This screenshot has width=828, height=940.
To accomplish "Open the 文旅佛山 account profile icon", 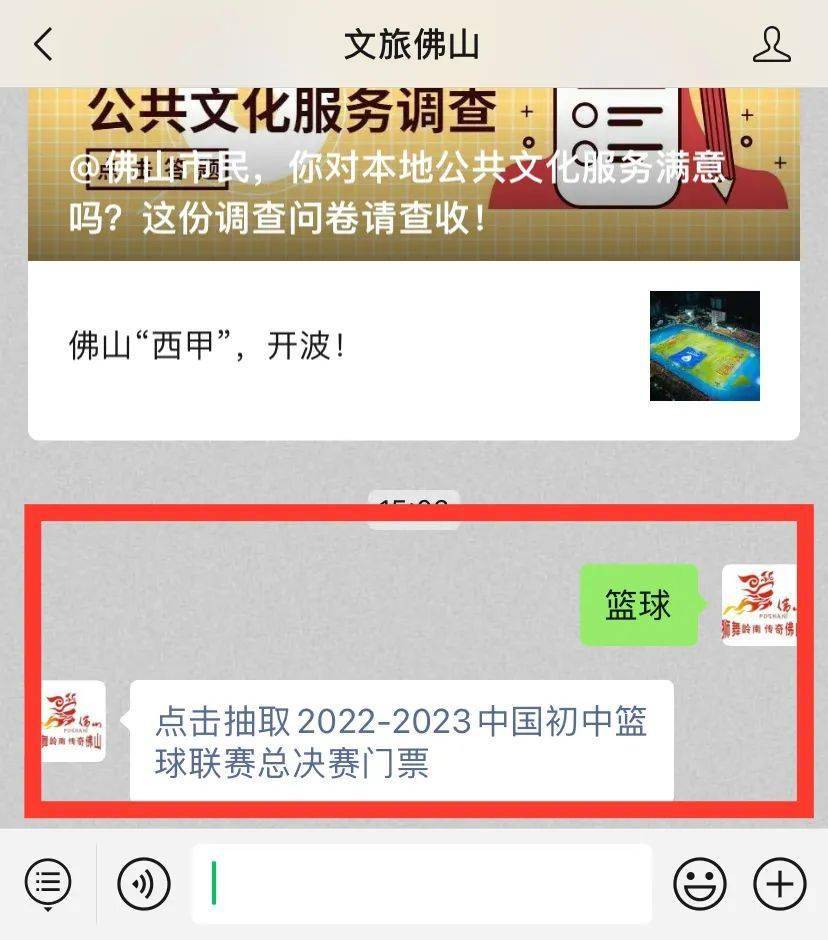I will click(771, 44).
